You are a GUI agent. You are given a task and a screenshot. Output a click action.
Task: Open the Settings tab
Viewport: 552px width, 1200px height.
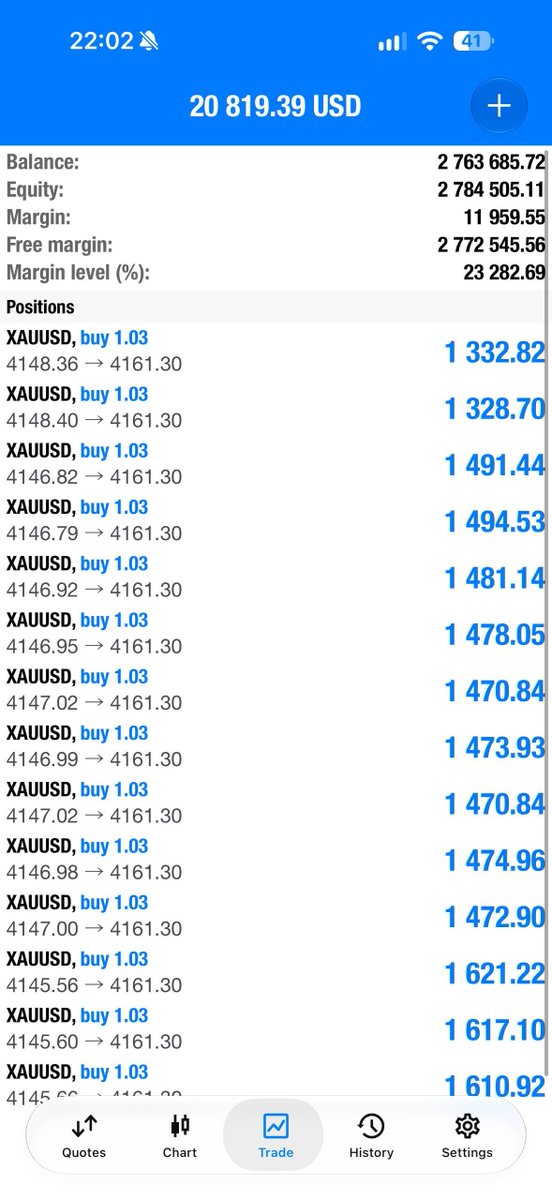(x=467, y=1136)
